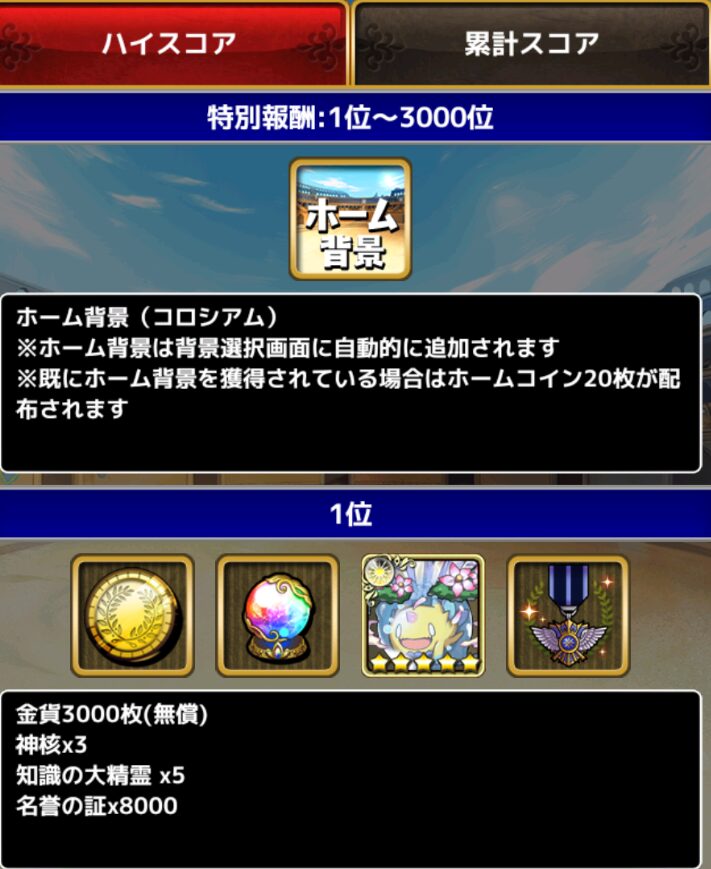Open the ホーム背景 reward icon

coord(351,219)
